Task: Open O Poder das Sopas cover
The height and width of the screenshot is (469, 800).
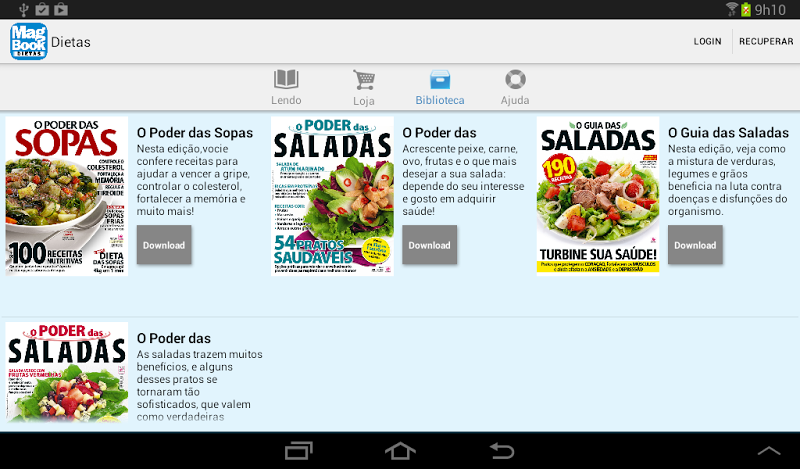Action: [67, 196]
